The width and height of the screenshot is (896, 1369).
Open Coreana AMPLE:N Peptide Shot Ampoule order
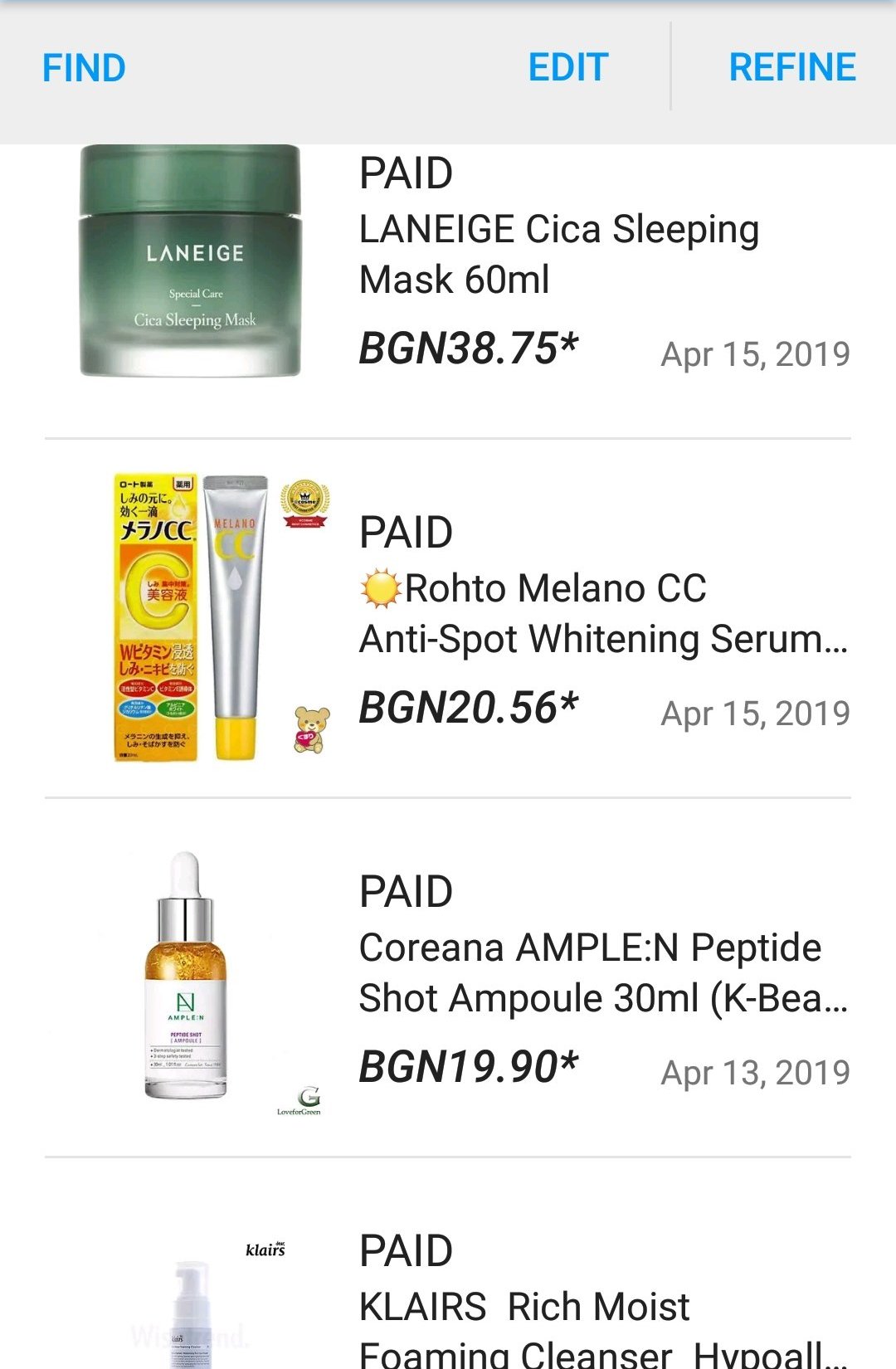[602, 973]
